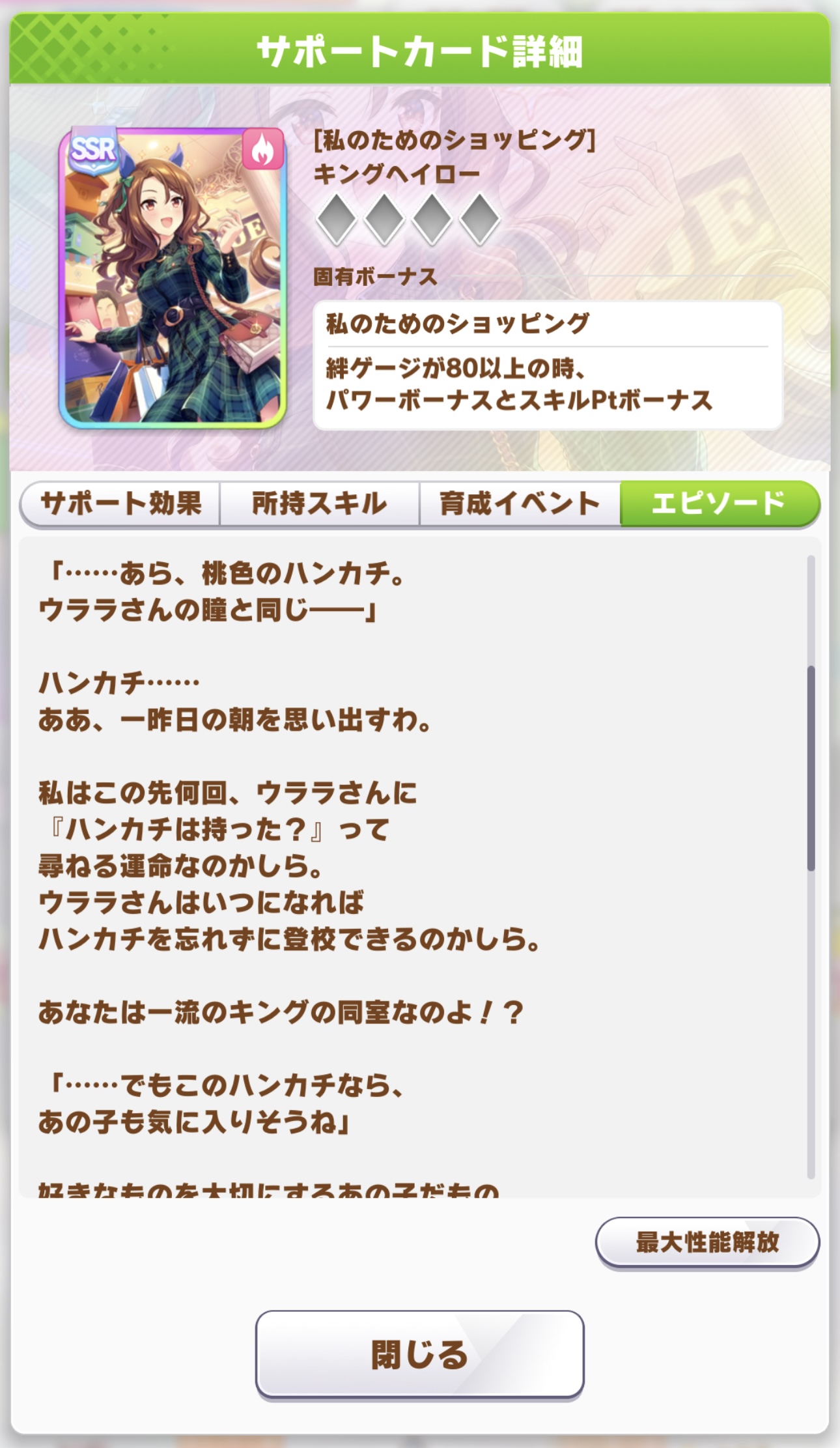840x1448 pixels.
Task: Tap the 最大性能解放 button
Action: [x=707, y=1242]
